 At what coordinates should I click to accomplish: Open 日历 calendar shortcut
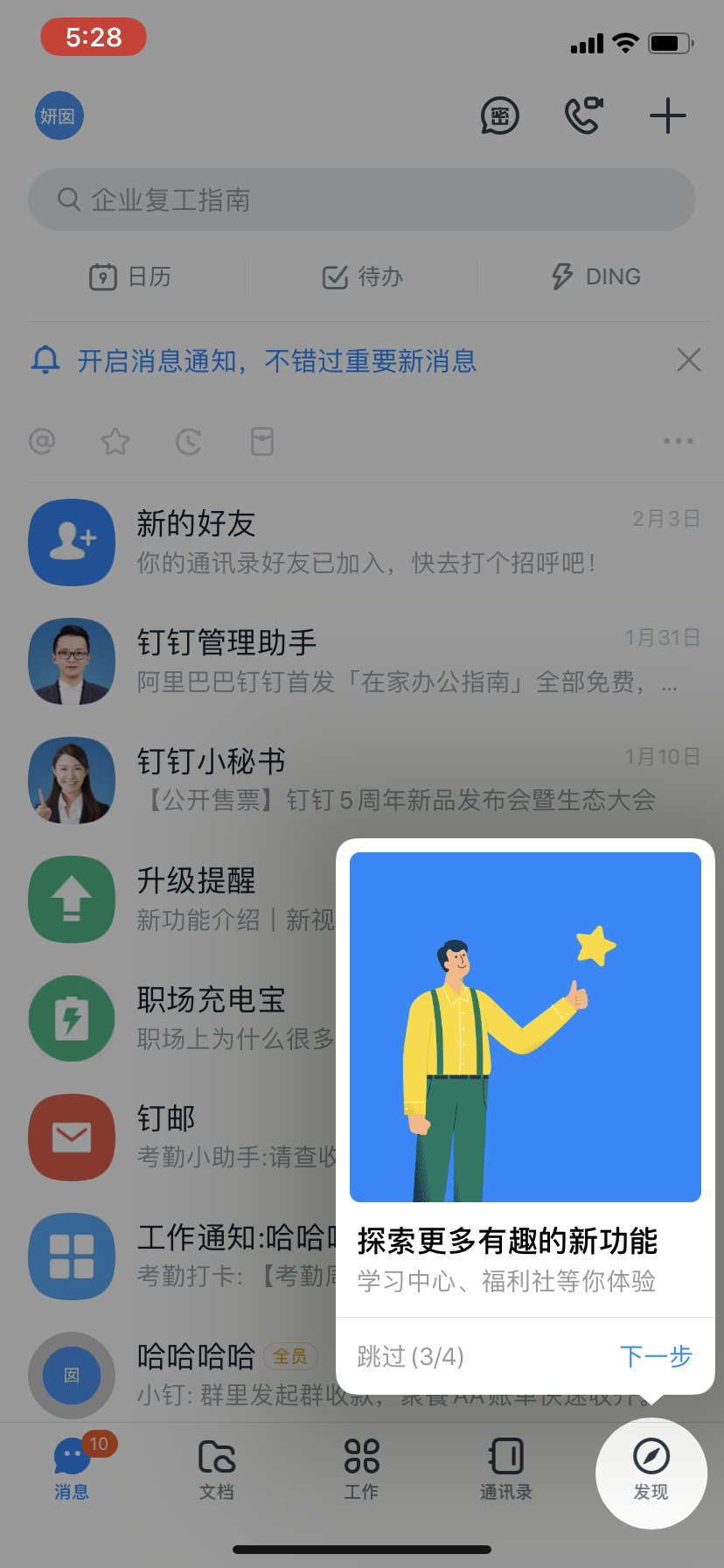tap(131, 277)
